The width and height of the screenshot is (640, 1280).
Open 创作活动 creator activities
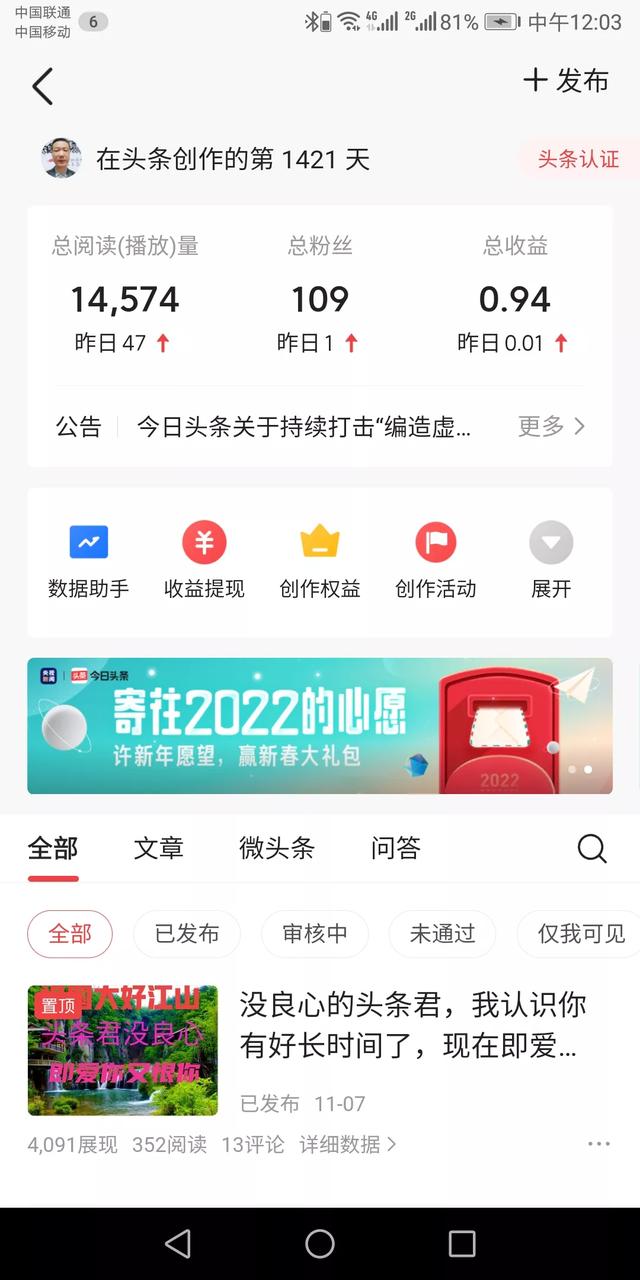pyautogui.click(x=435, y=561)
